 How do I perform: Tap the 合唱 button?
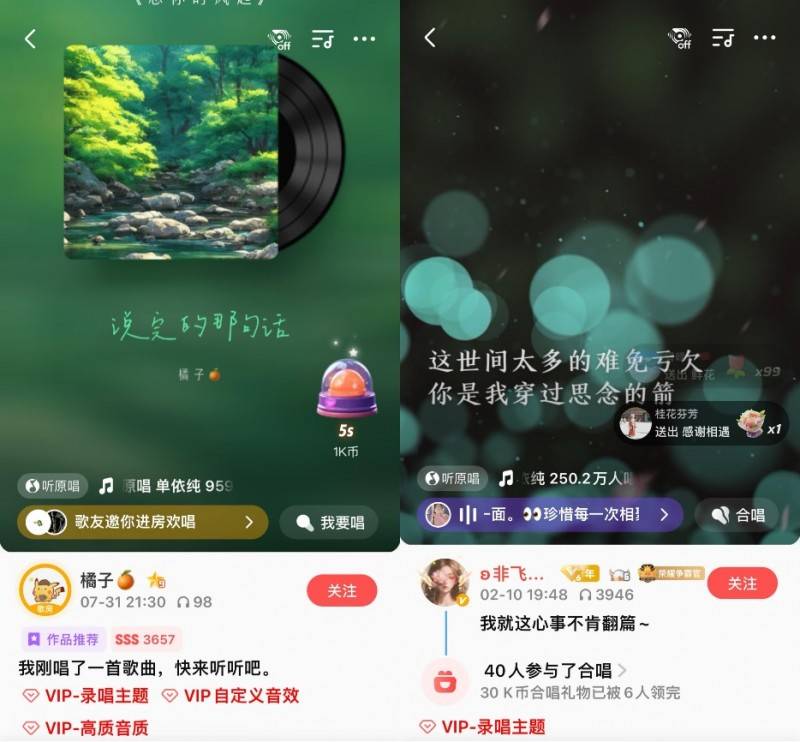tap(737, 515)
